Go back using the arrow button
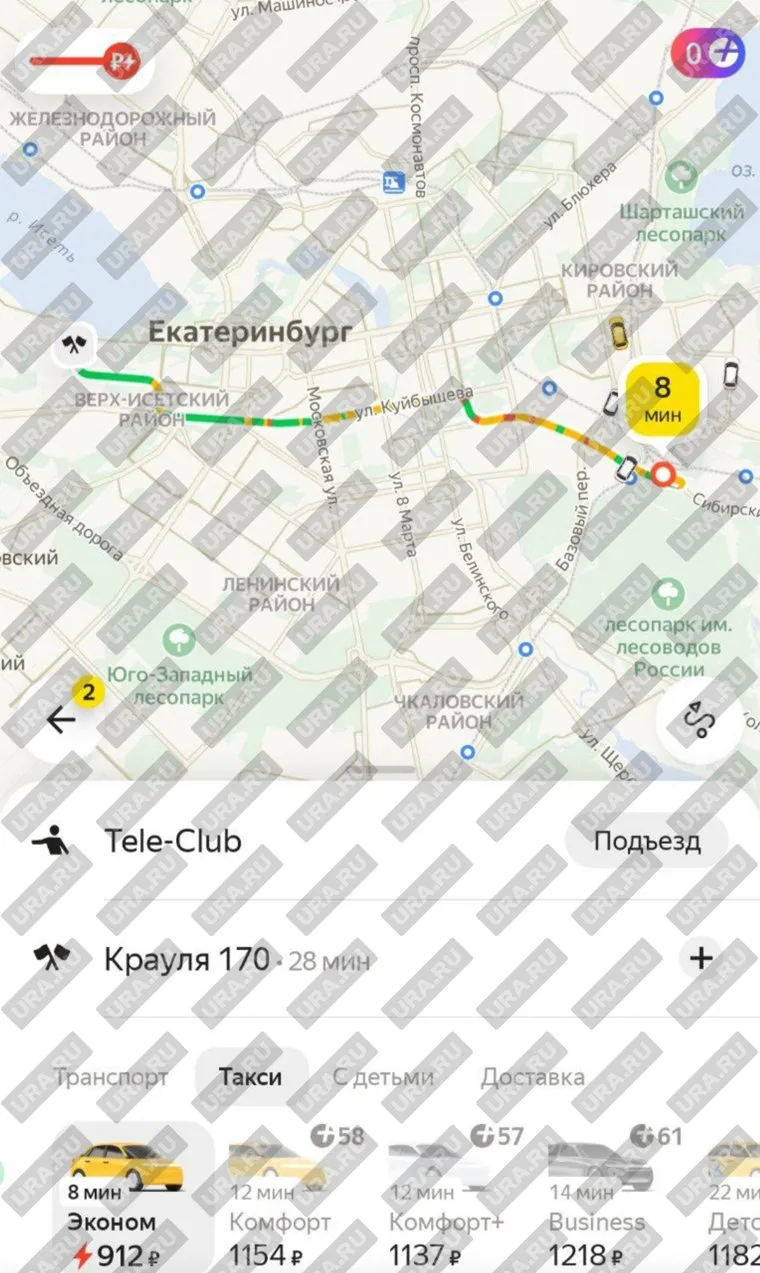Image resolution: width=760 pixels, height=1273 pixels. point(62,719)
